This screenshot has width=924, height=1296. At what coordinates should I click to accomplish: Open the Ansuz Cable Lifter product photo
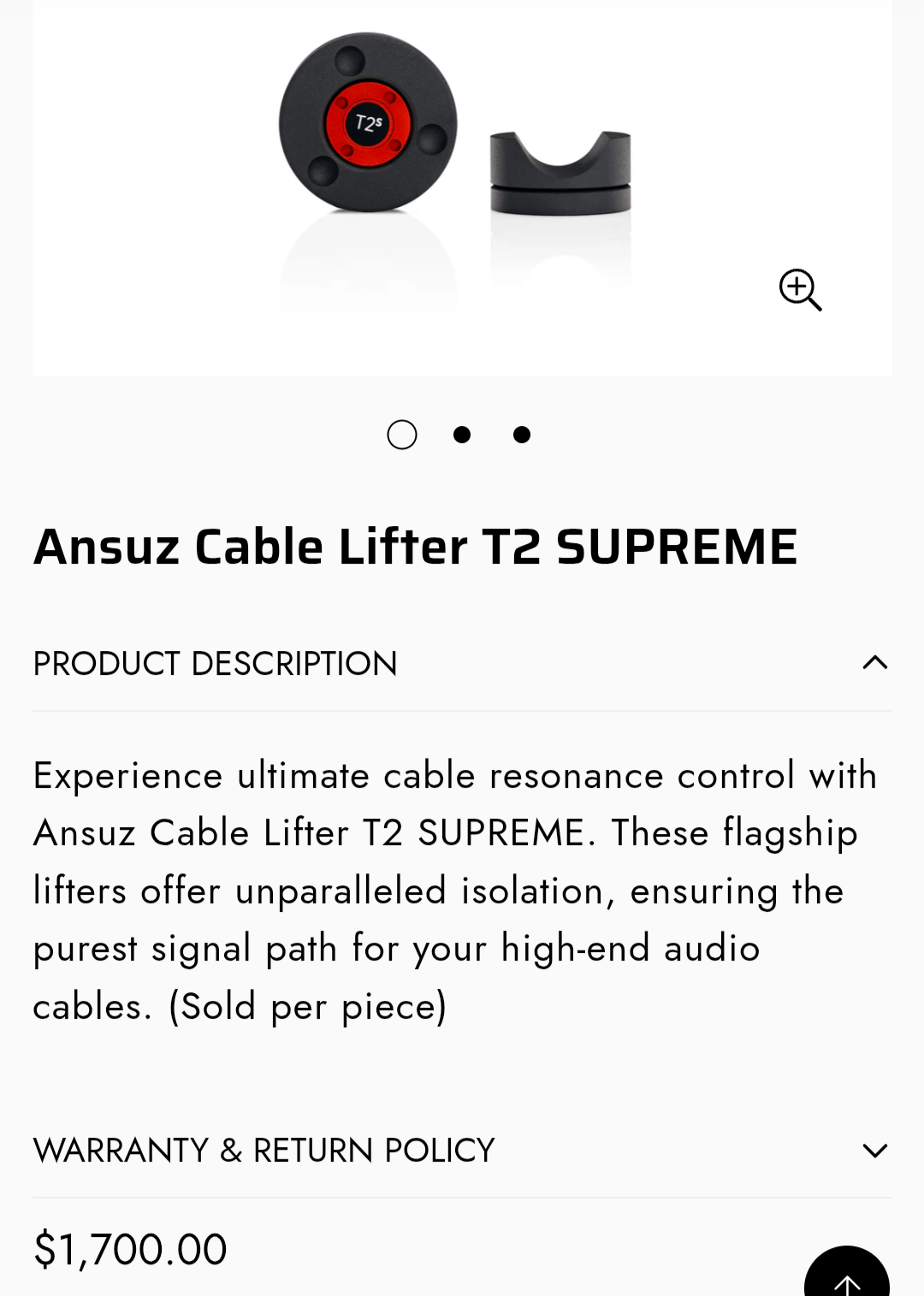[462, 186]
